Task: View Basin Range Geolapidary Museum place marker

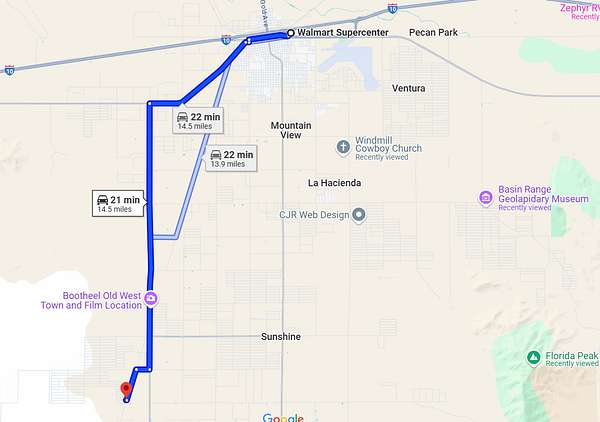Action: tap(486, 198)
